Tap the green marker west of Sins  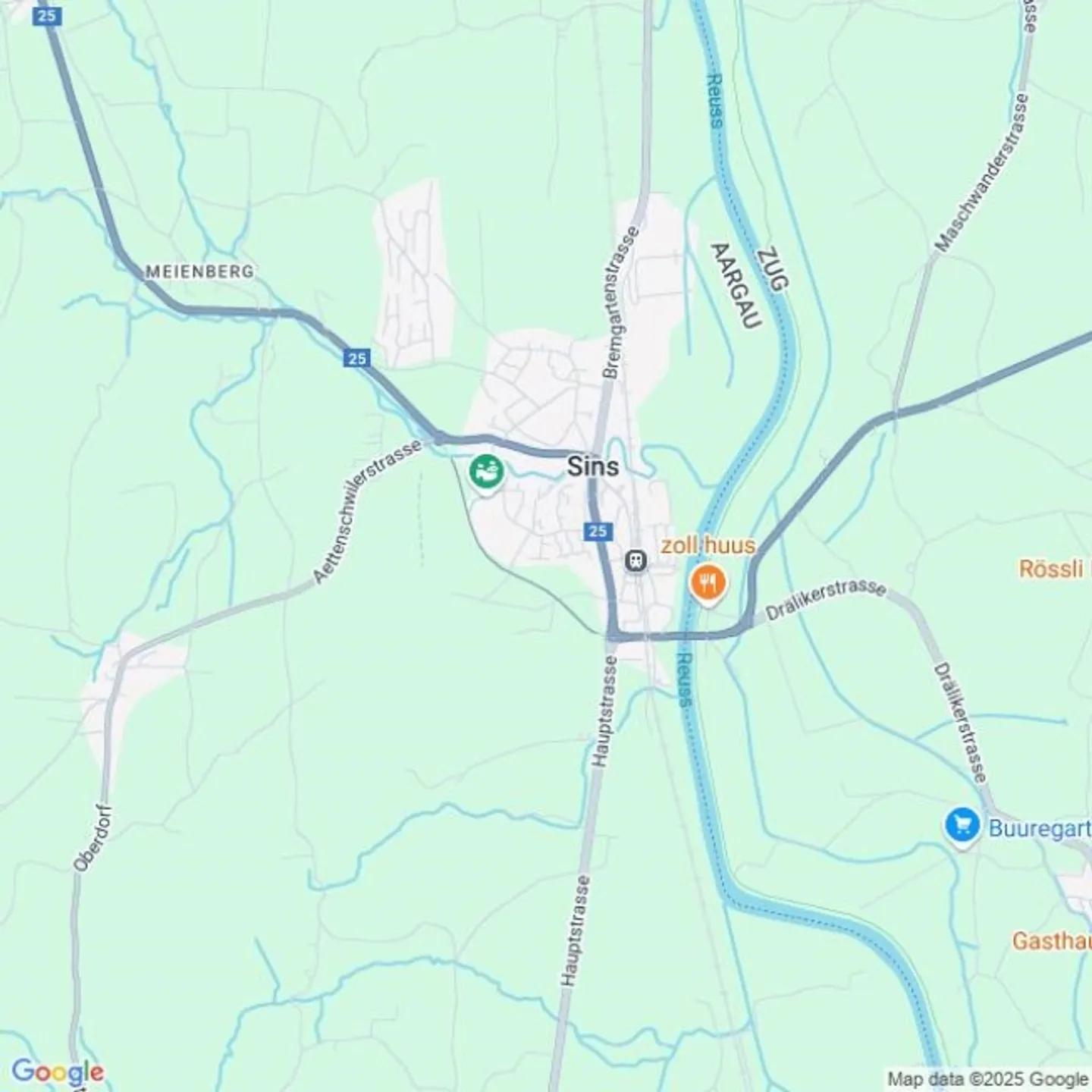tap(486, 472)
